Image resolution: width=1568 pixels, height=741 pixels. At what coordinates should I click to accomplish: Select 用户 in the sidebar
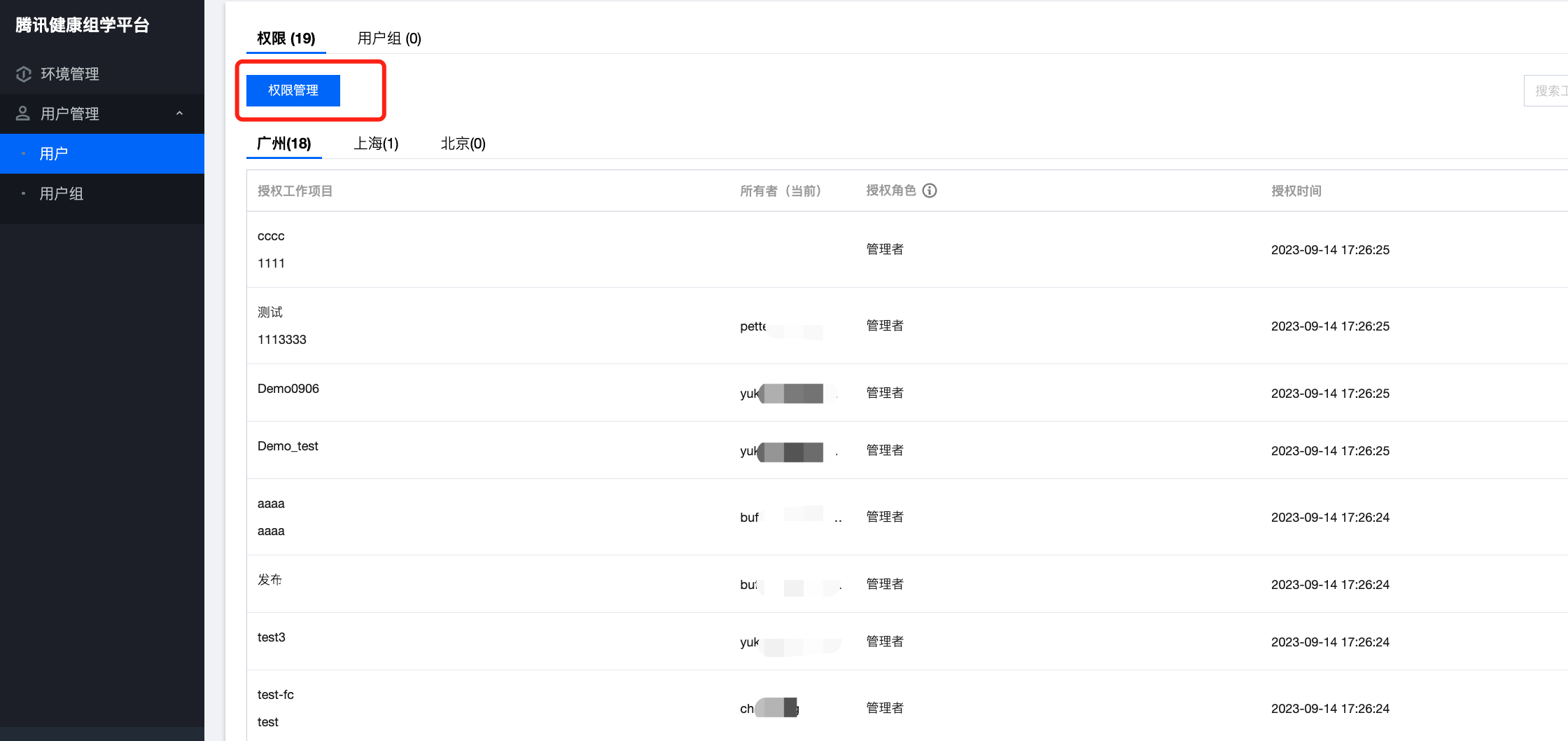point(54,153)
